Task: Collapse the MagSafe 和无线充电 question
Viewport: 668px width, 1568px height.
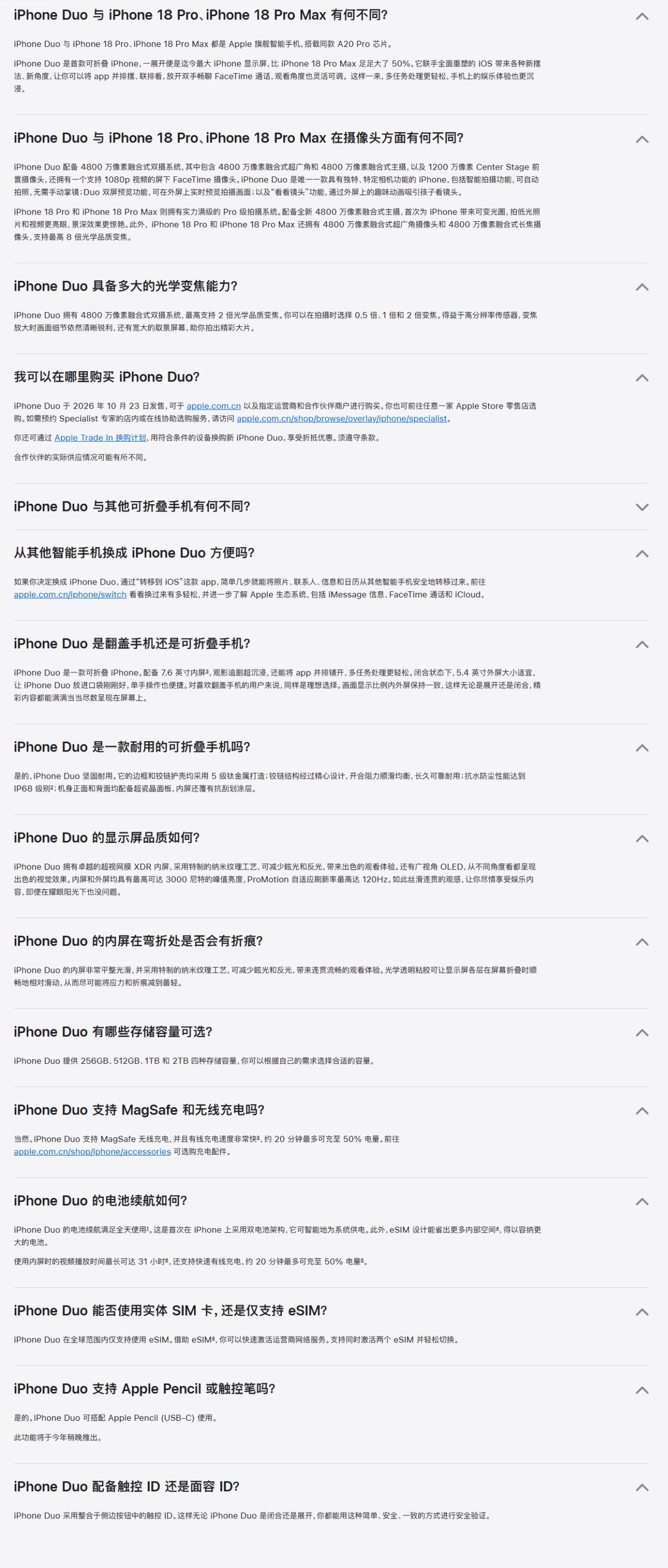Action: (x=331, y=1110)
